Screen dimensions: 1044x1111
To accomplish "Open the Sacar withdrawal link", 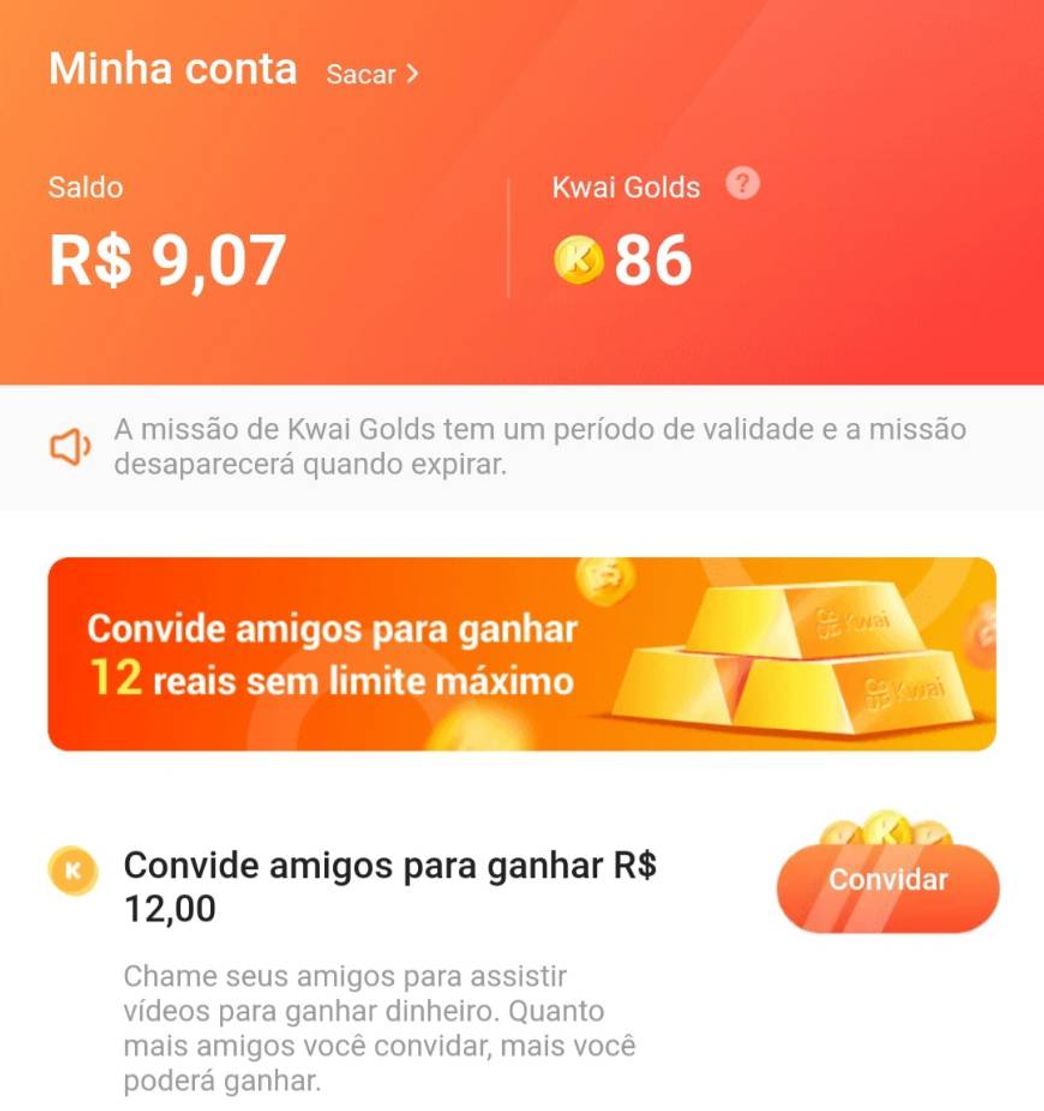I will pos(371,75).
